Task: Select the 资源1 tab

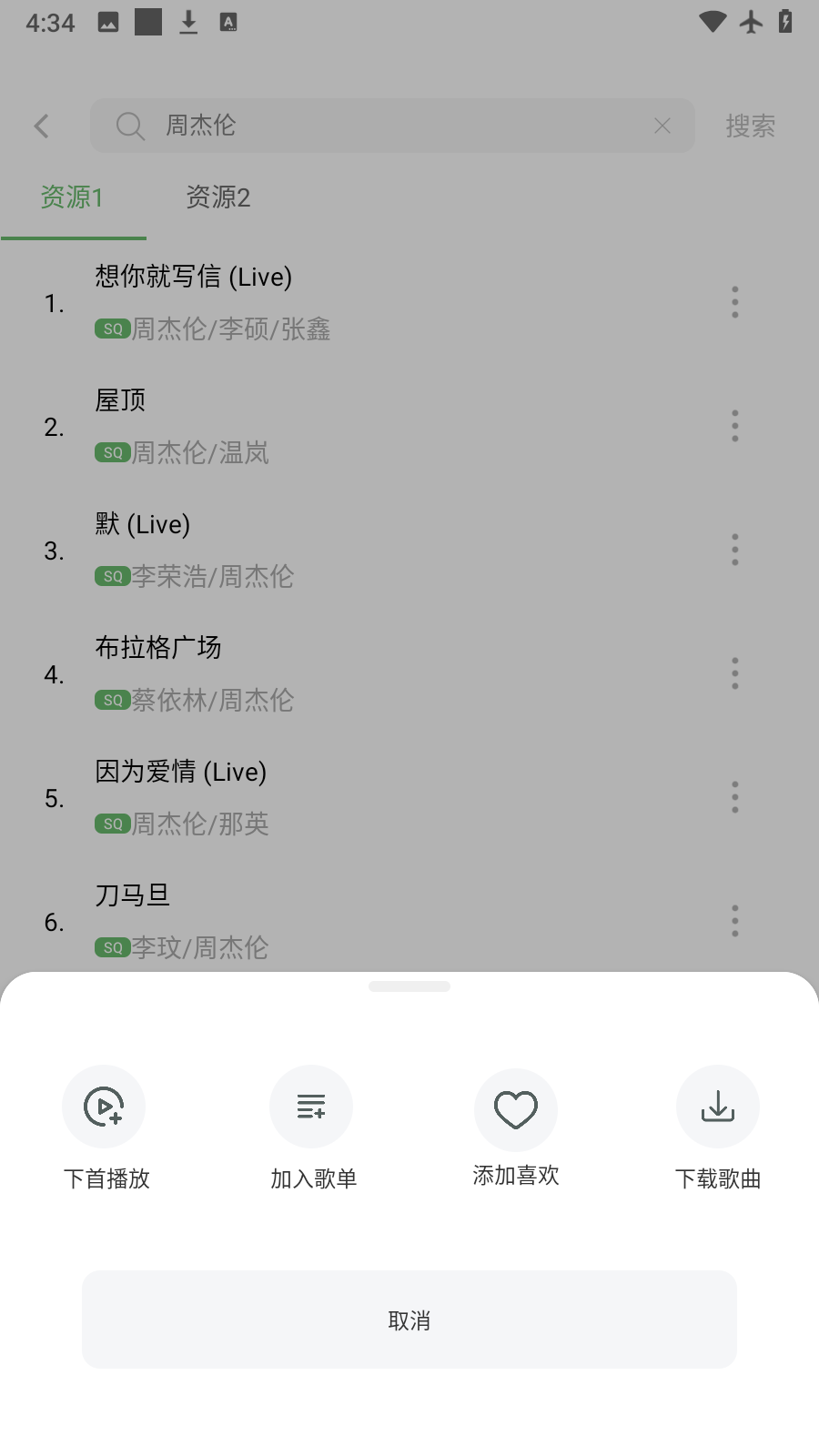Action: pos(73,197)
